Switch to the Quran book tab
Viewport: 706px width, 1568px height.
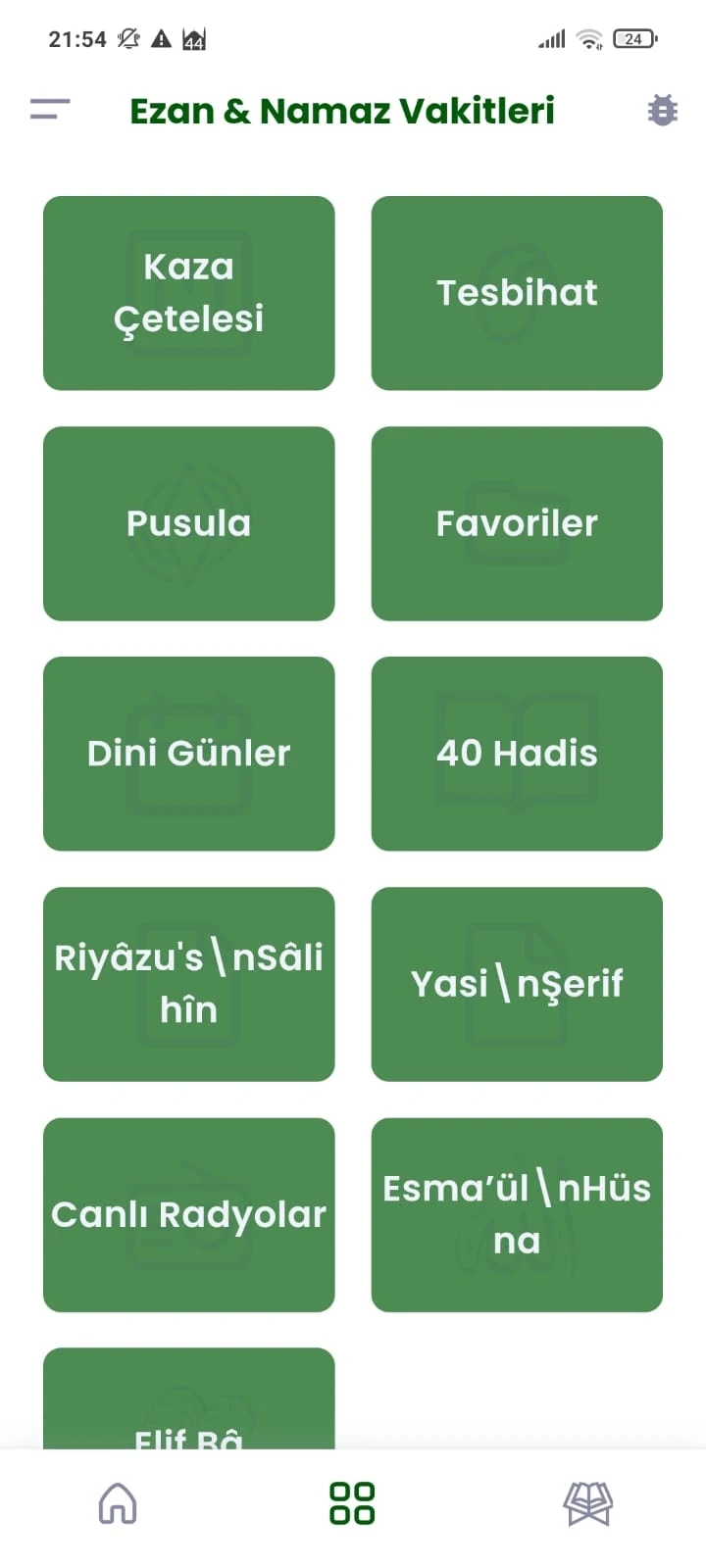pos(587,1503)
